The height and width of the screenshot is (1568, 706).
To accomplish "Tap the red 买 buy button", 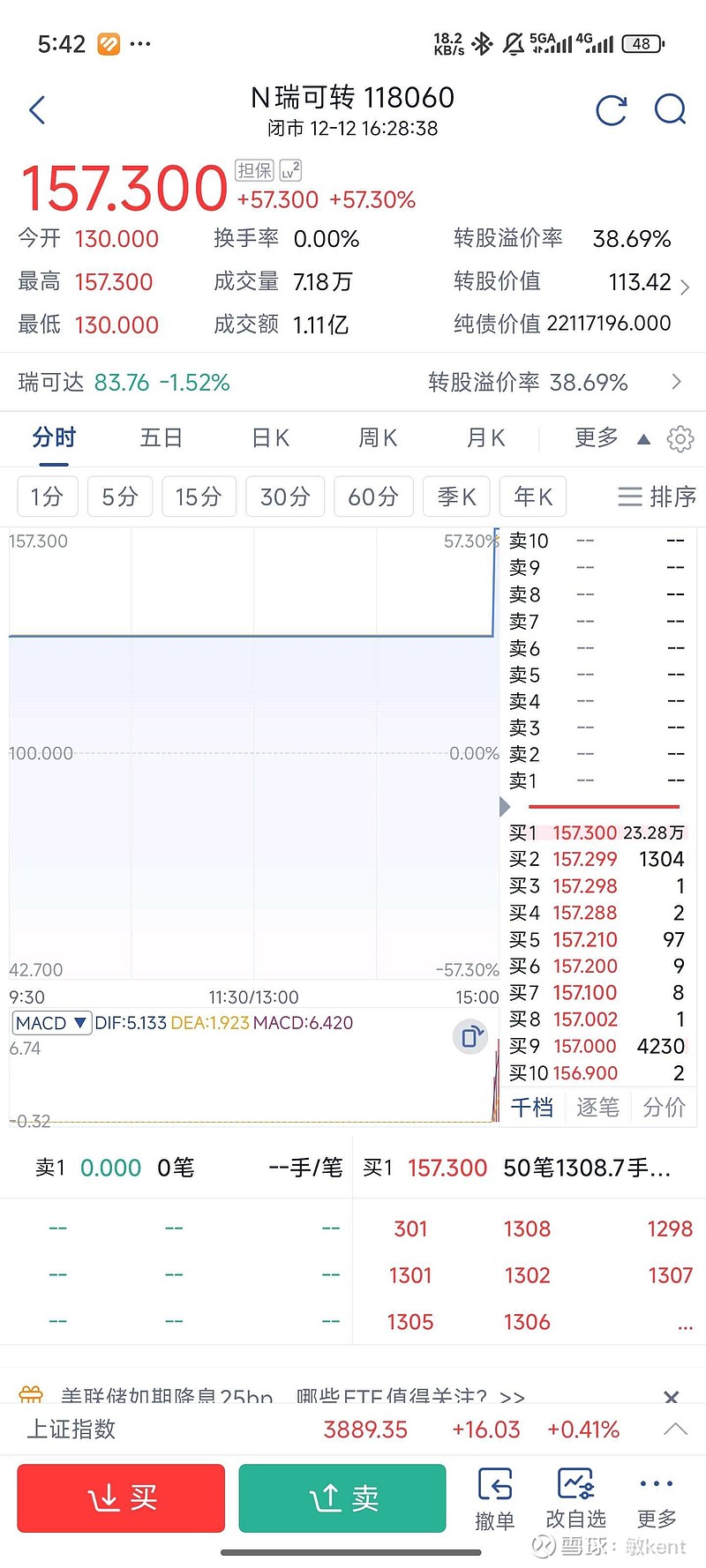I will [121, 1498].
